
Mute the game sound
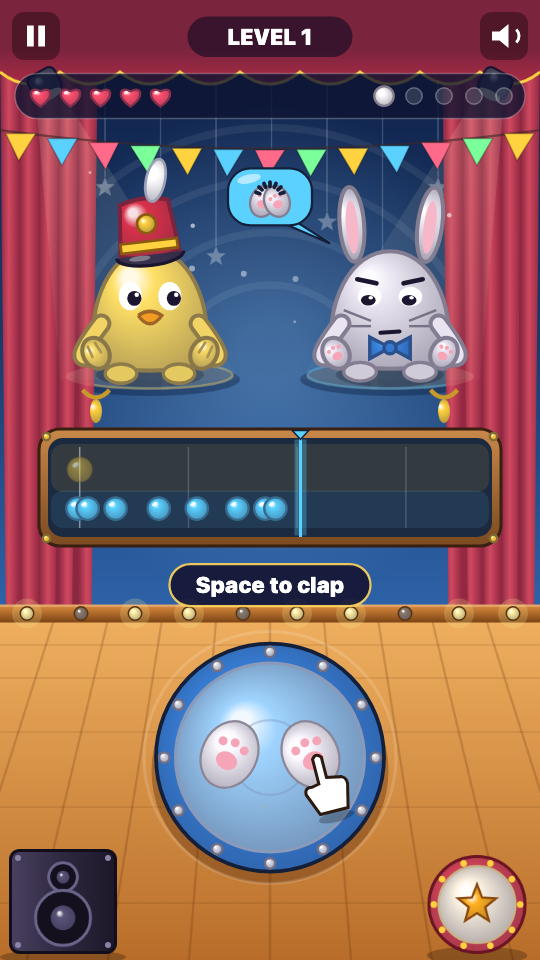(503, 36)
